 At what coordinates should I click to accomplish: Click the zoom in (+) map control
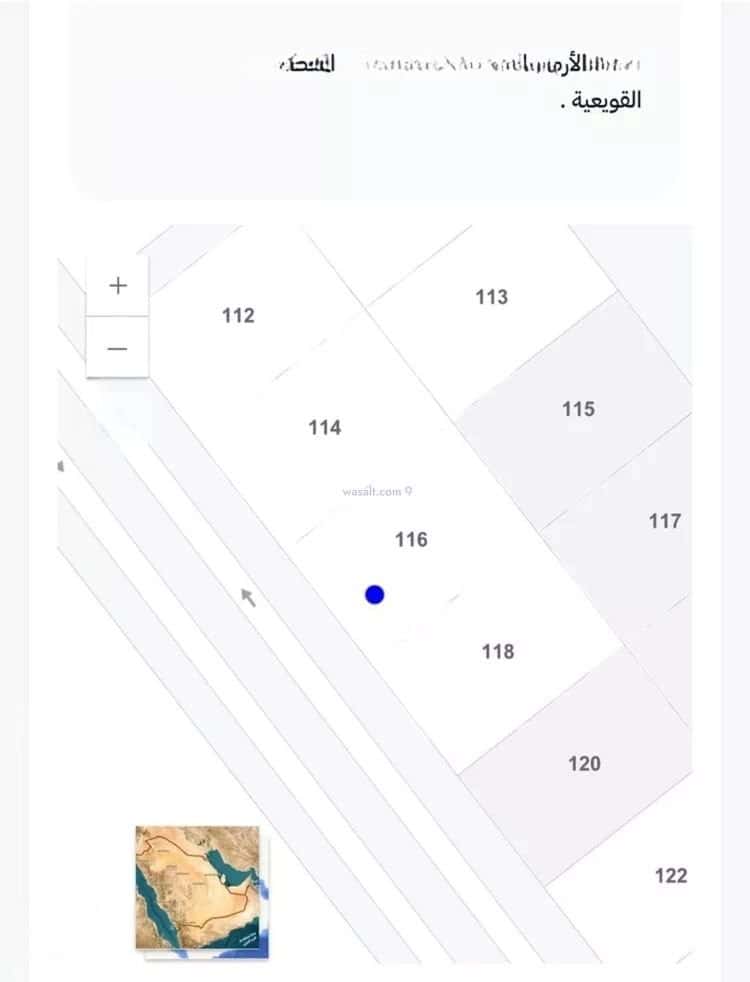coord(117,285)
